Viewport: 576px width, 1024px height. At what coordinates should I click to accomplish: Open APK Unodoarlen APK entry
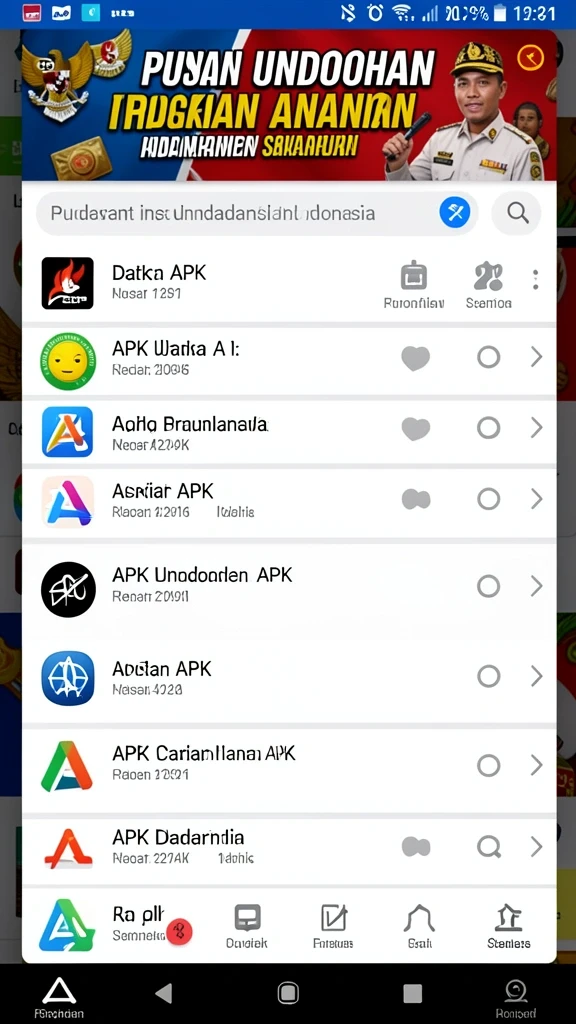click(289, 586)
